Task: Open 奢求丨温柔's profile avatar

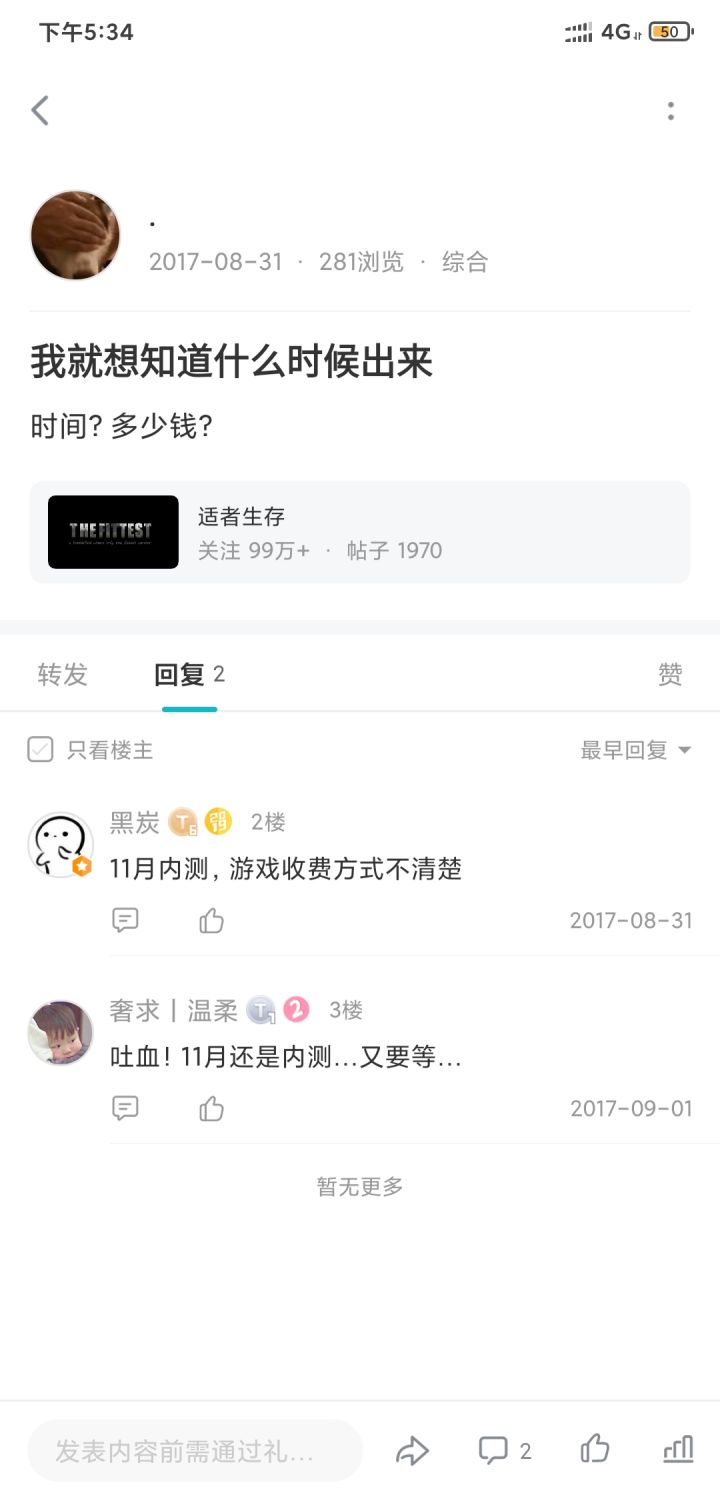Action: (60, 1033)
